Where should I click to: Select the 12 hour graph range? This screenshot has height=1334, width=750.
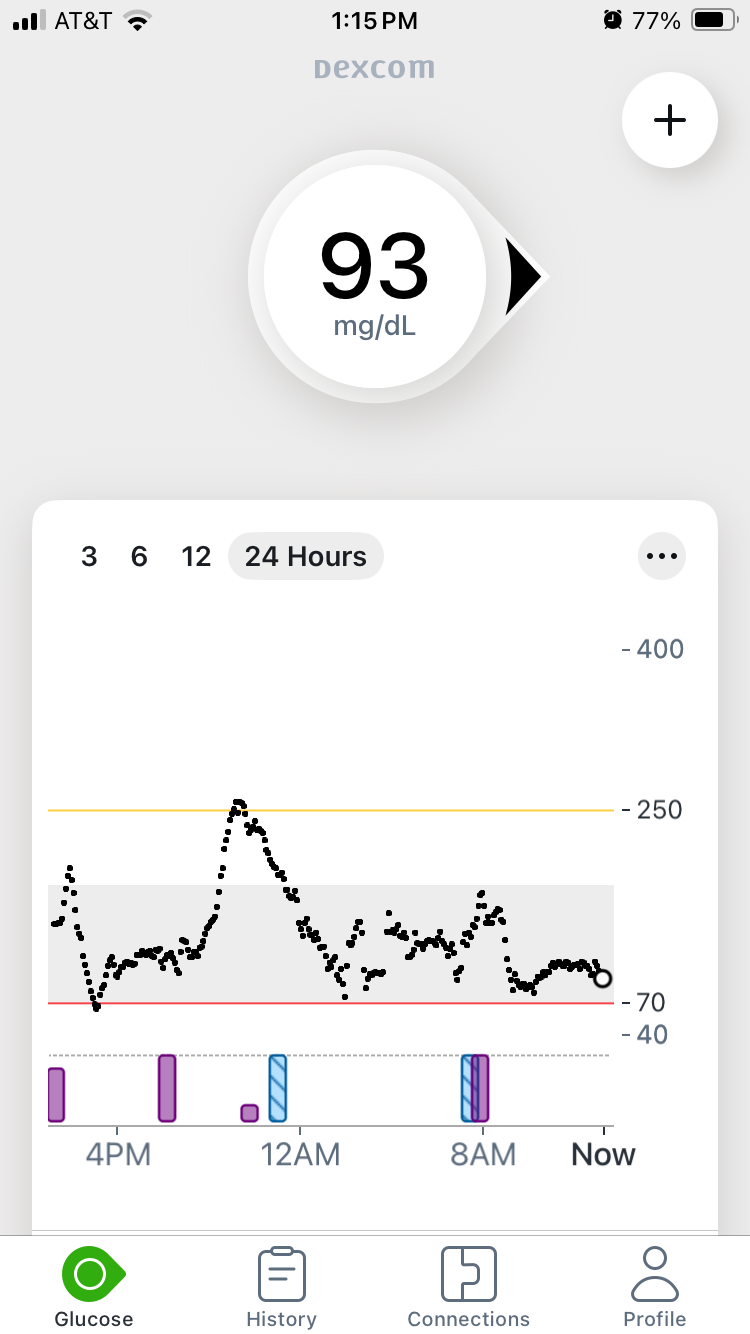click(196, 557)
